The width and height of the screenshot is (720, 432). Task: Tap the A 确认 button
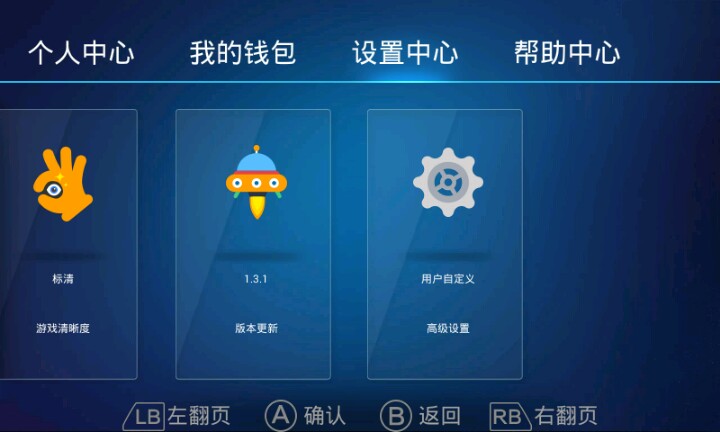click(304, 415)
